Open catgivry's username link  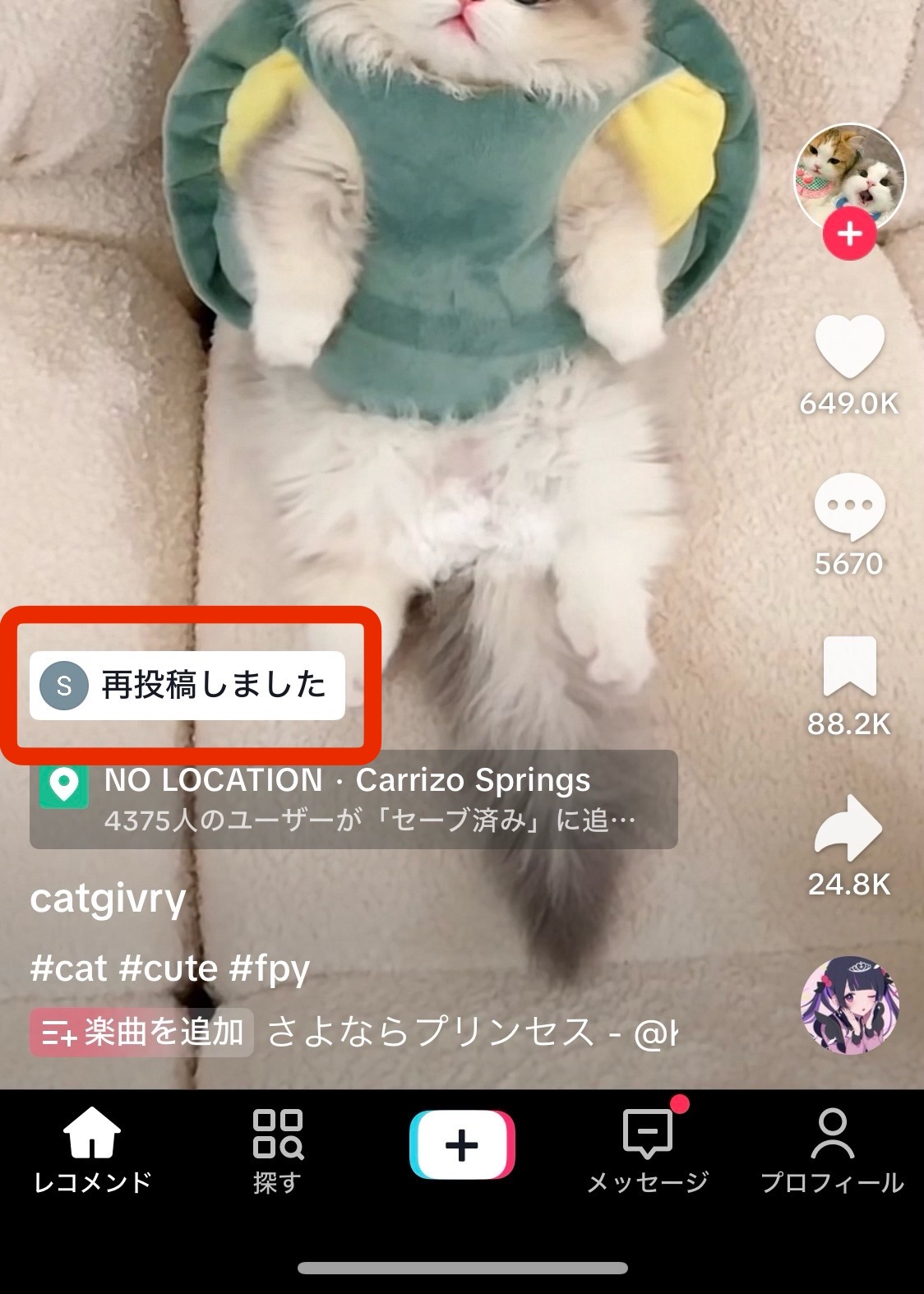pyautogui.click(x=108, y=899)
